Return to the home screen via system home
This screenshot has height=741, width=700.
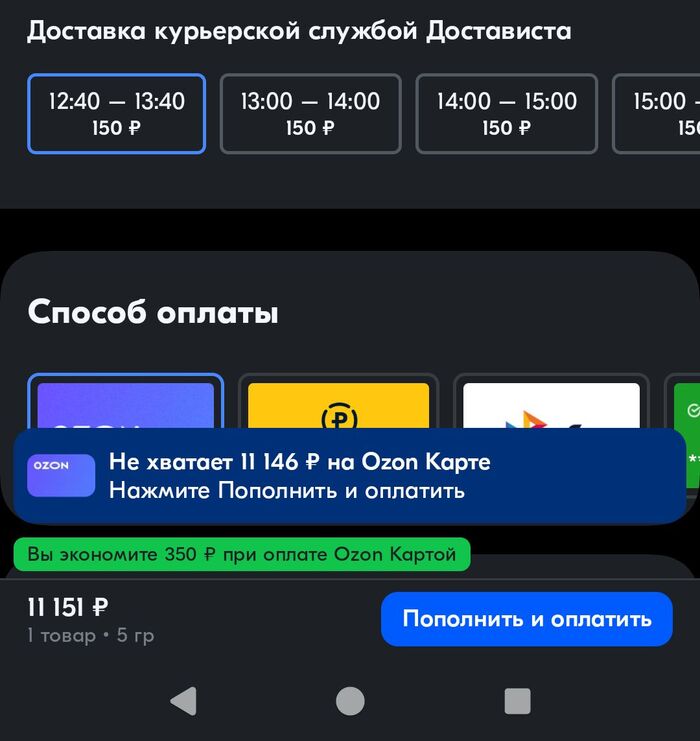(x=350, y=701)
